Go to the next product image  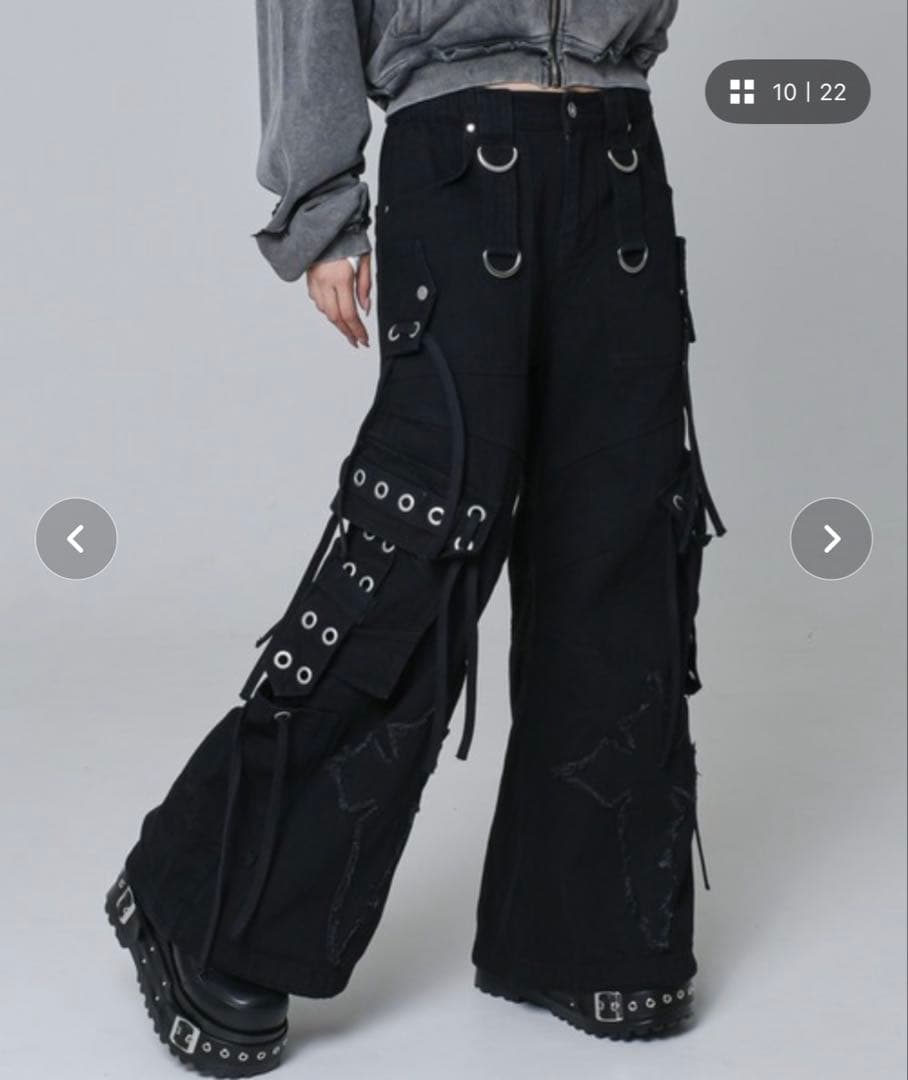831,539
